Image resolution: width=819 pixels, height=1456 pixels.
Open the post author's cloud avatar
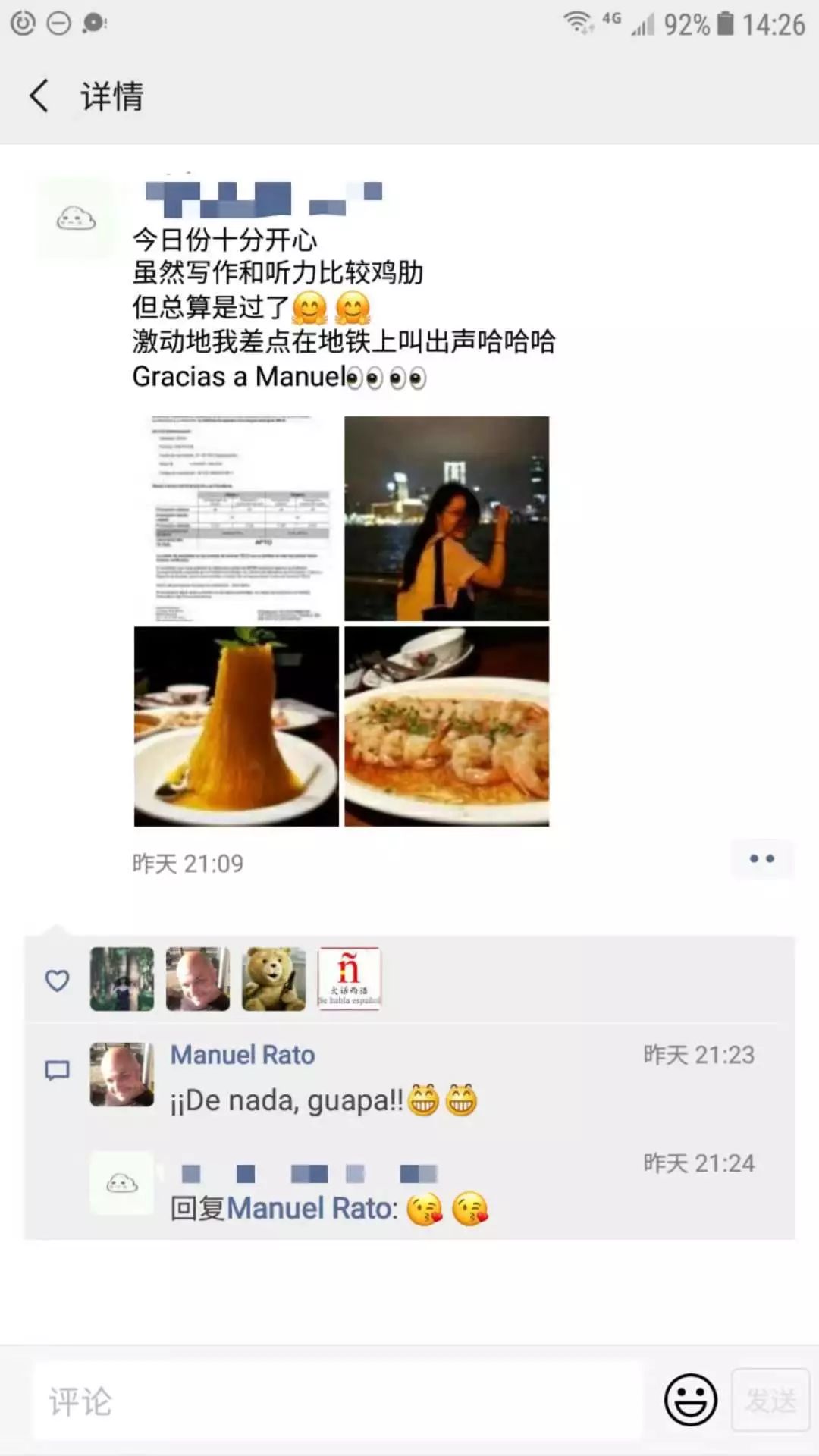pos(76,219)
